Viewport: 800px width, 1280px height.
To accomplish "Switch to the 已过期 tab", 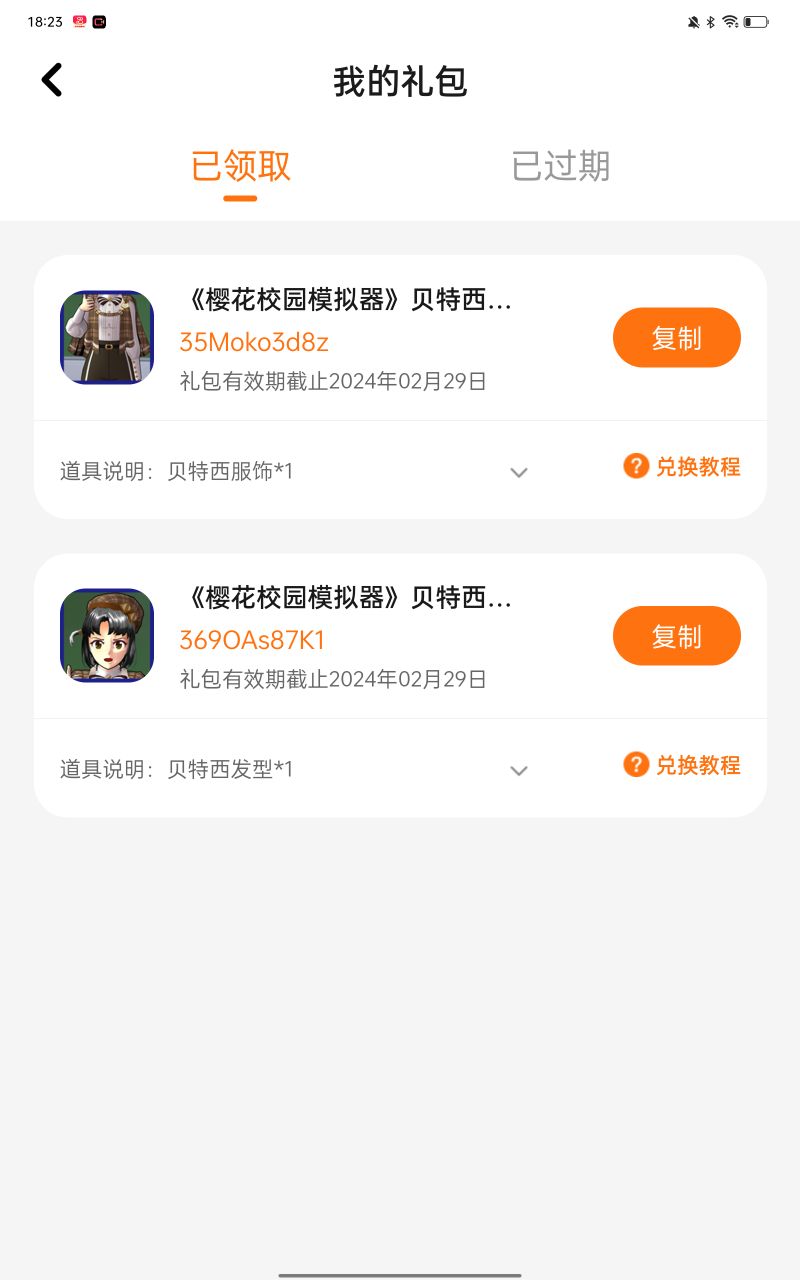I will point(560,166).
